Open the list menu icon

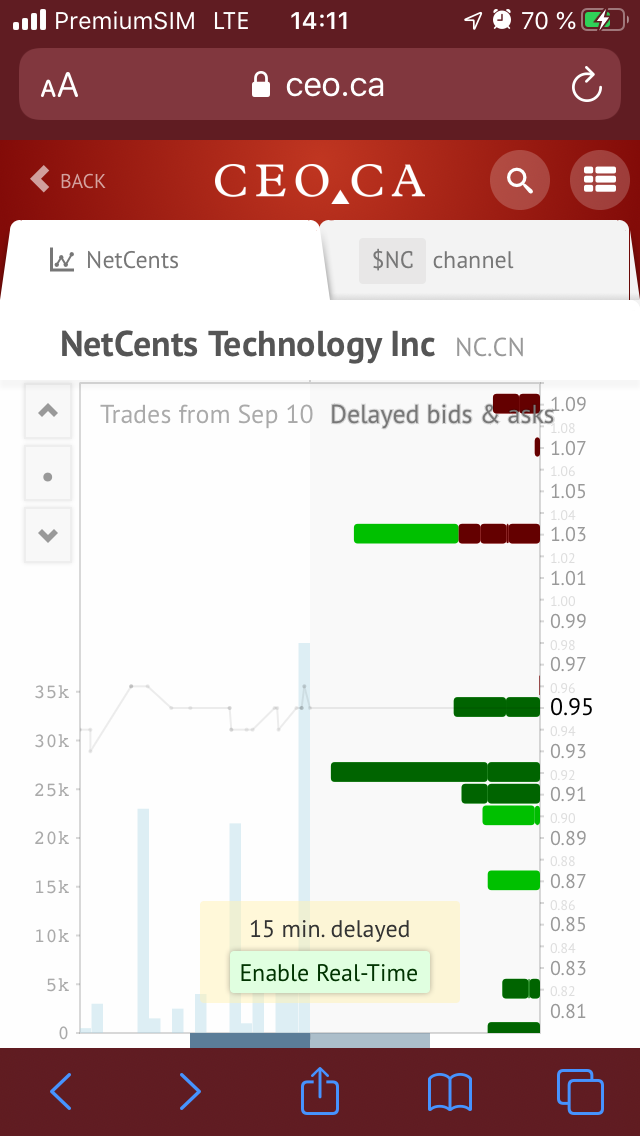[599, 180]
